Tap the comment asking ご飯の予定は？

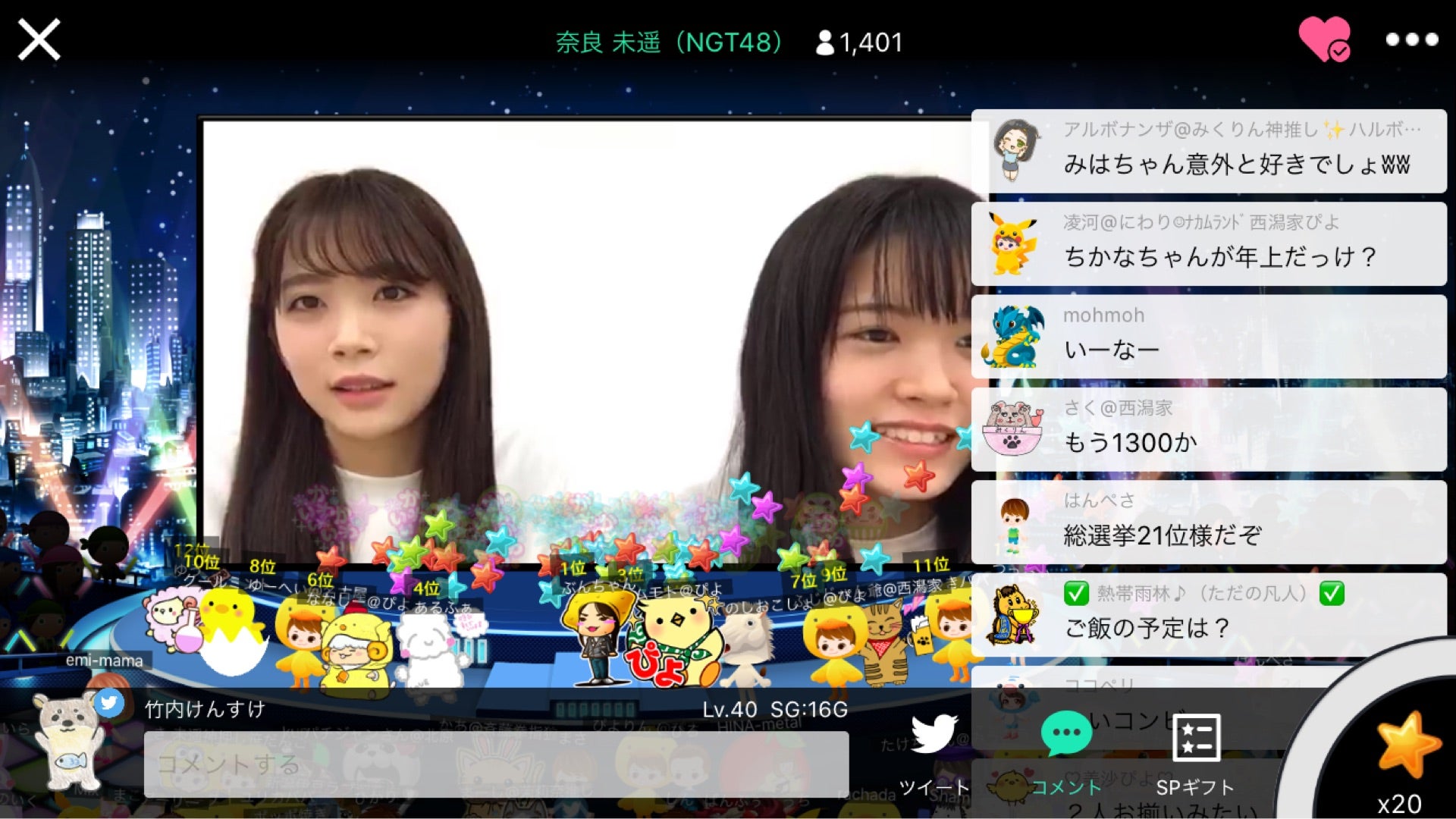coord(1209,614)
